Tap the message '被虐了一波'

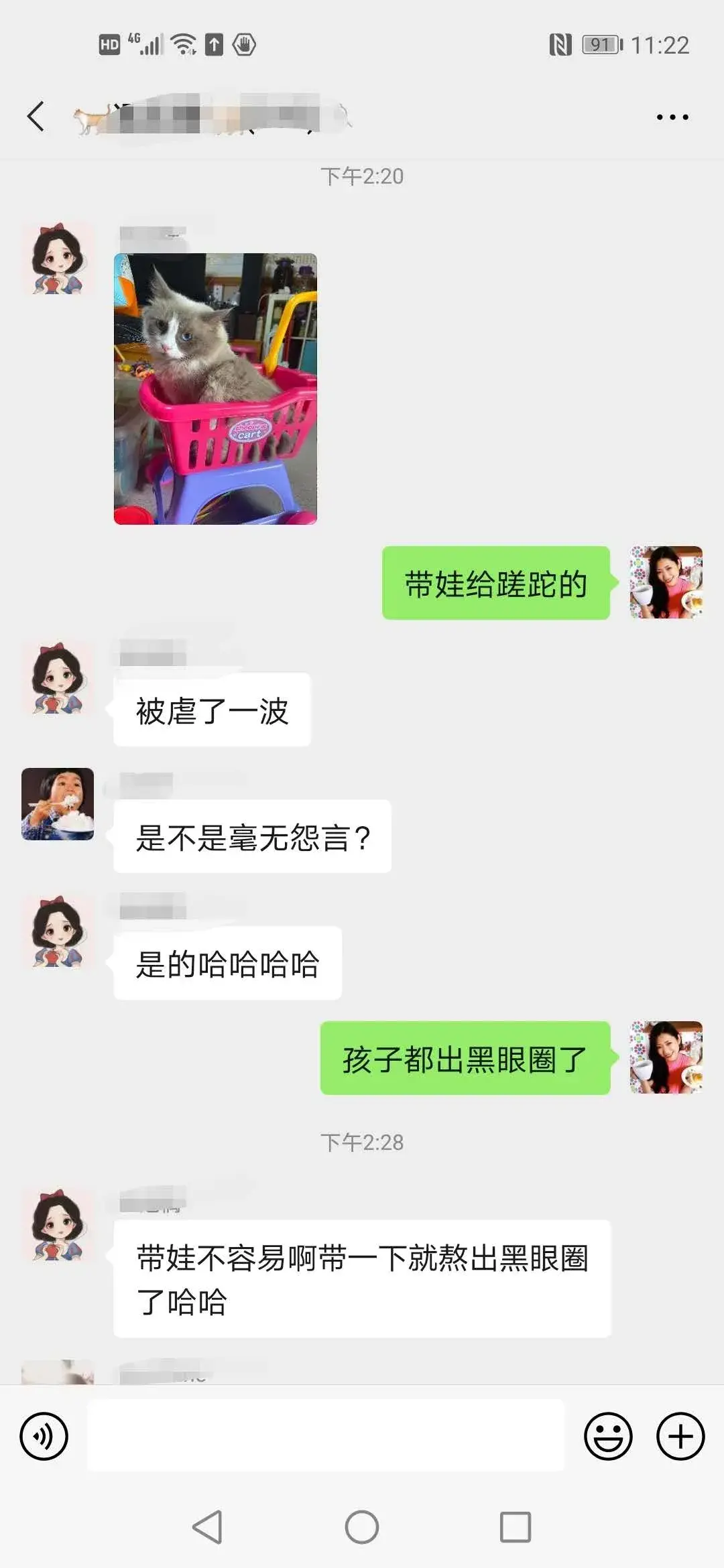tap(211, 712)
